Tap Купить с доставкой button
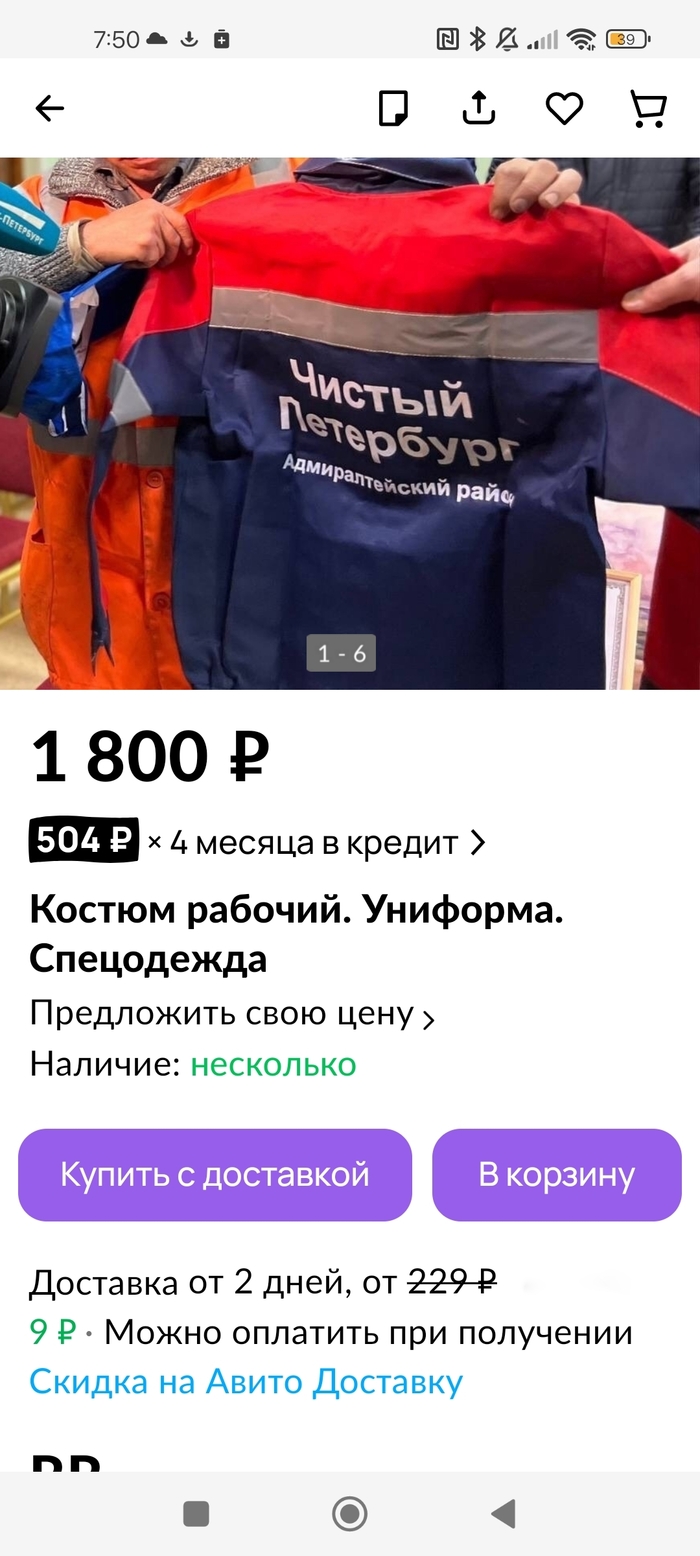 coord(215,1175)
